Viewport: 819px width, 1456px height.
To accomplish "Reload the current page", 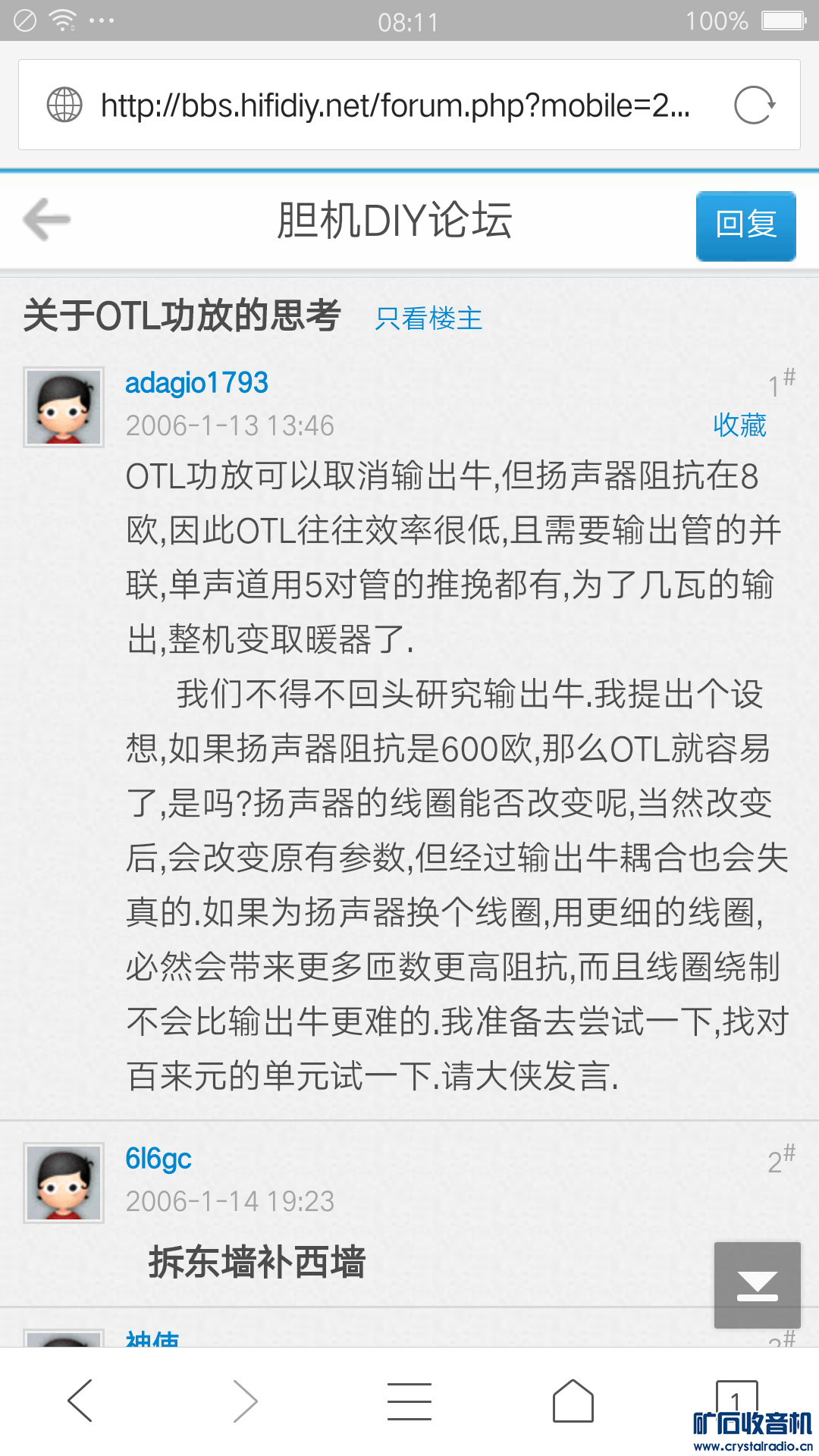I will [754, 105].
